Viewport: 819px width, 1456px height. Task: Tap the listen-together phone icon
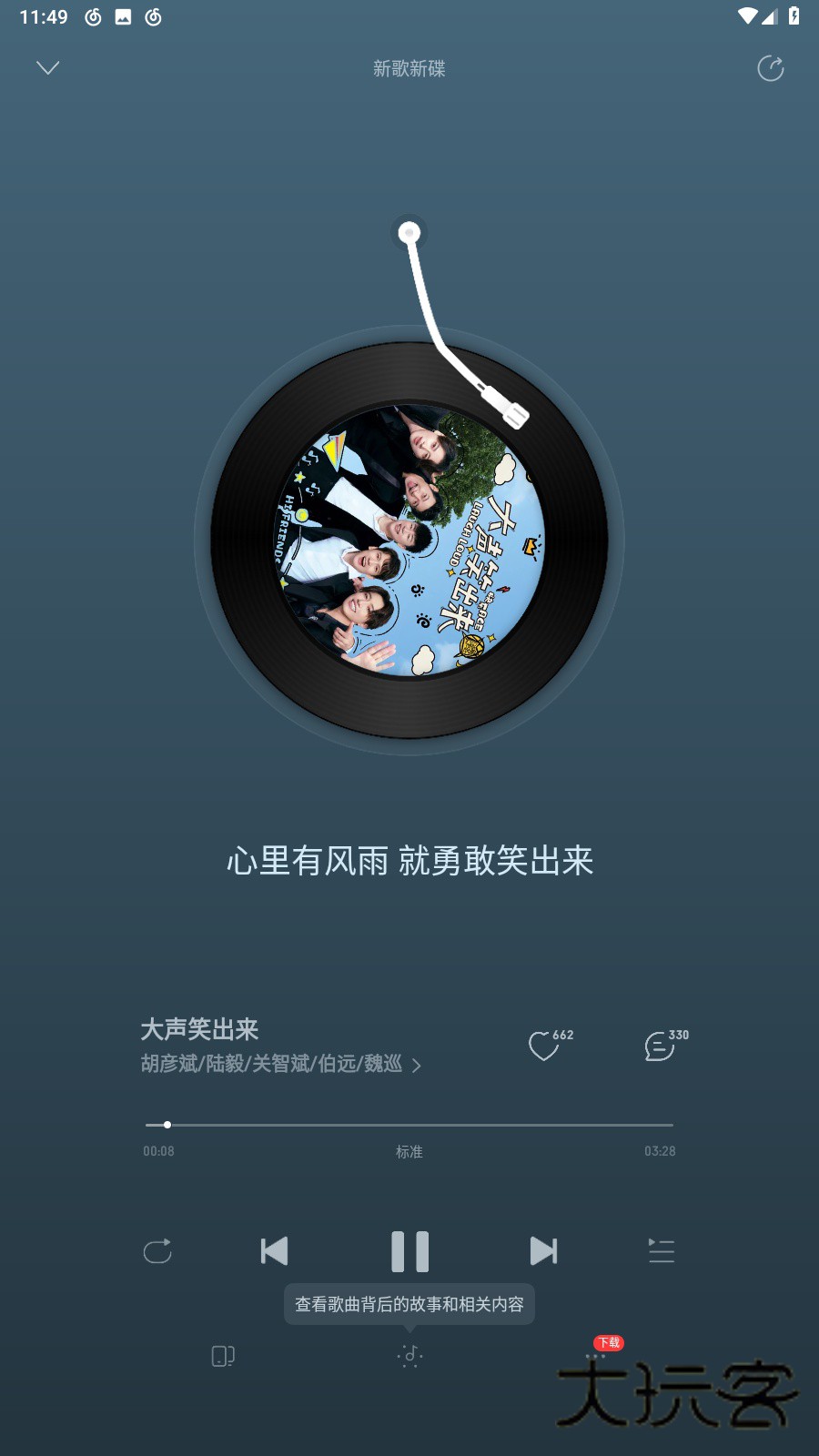(x=223, y=1356)
